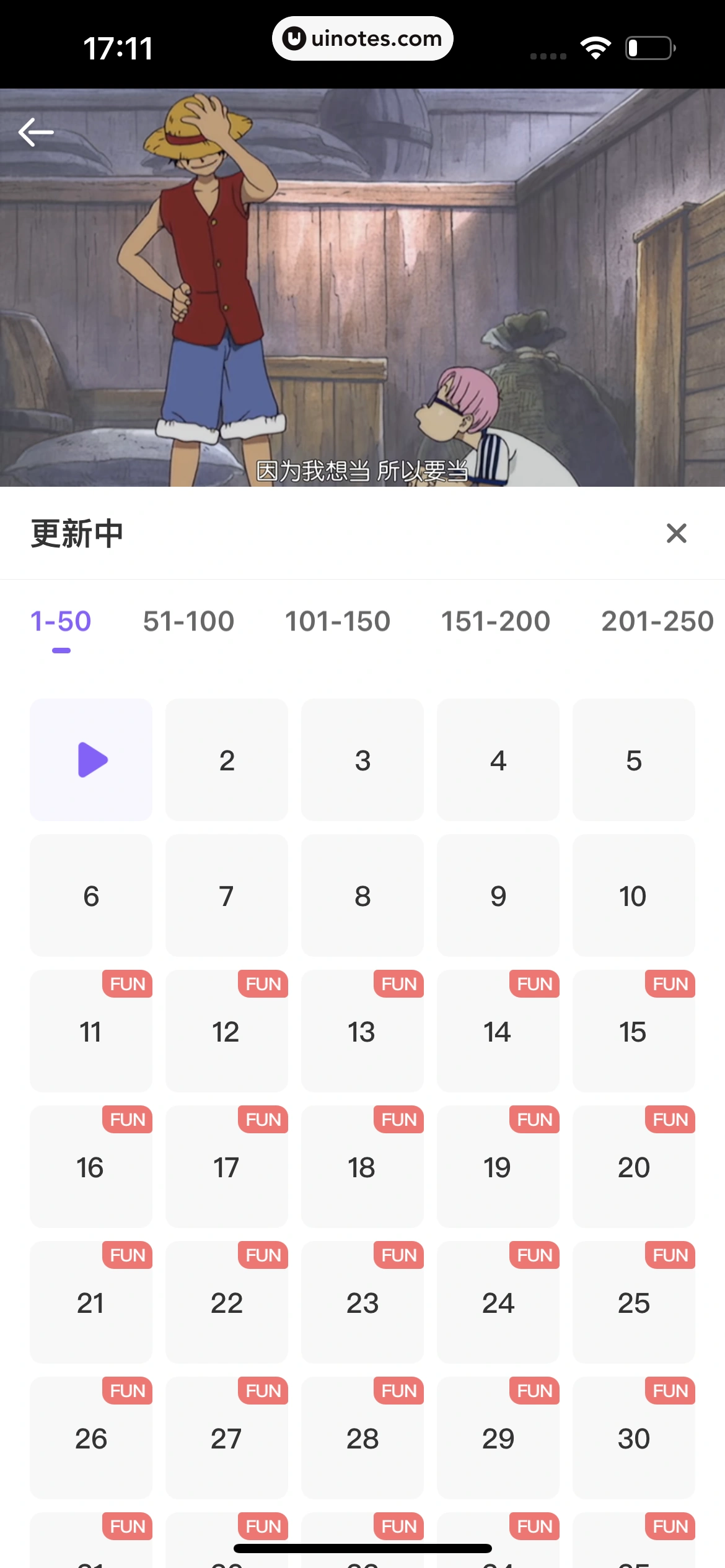
Task: Click the FUN badge on episode 25
Action: pos(669,1255)
